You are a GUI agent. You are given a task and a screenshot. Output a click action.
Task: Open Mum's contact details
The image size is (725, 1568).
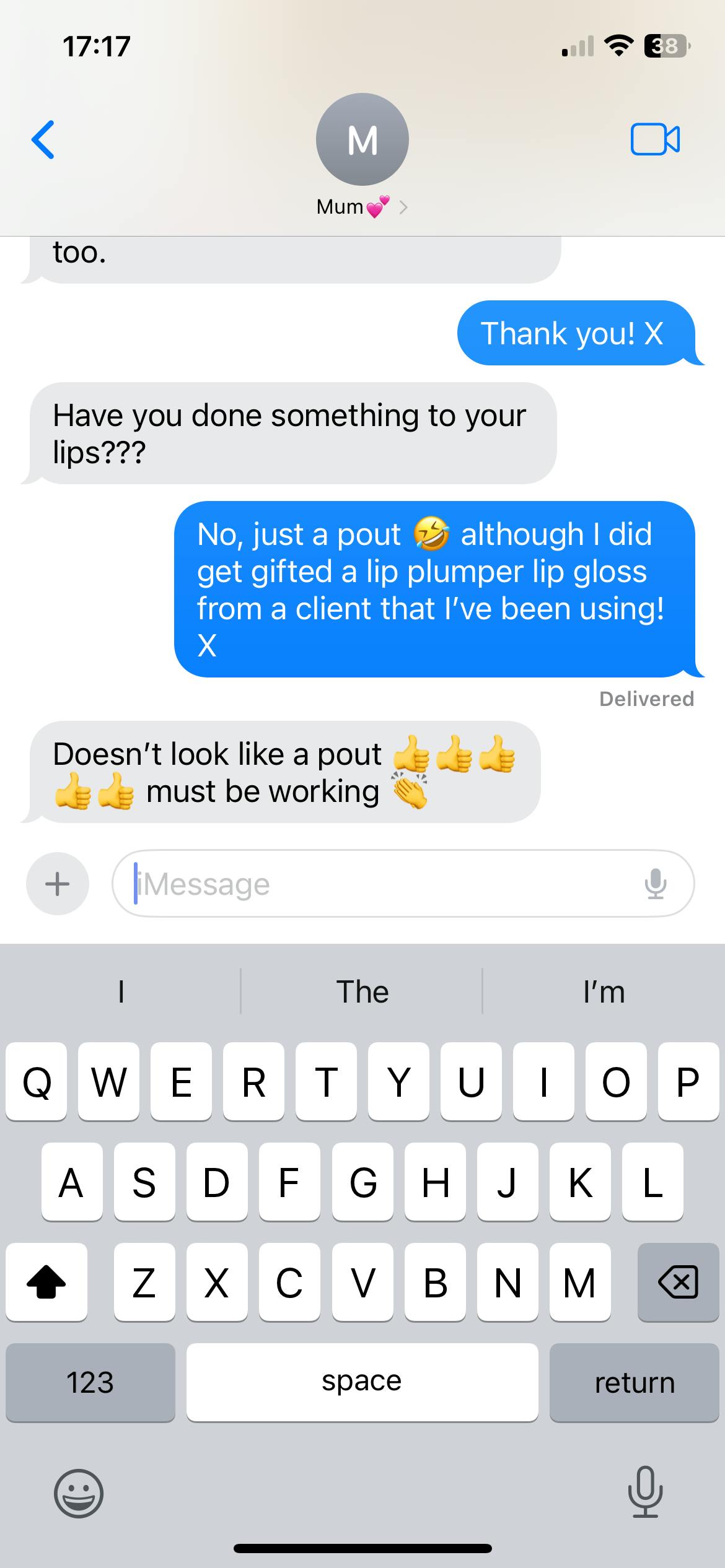(362, 155)
